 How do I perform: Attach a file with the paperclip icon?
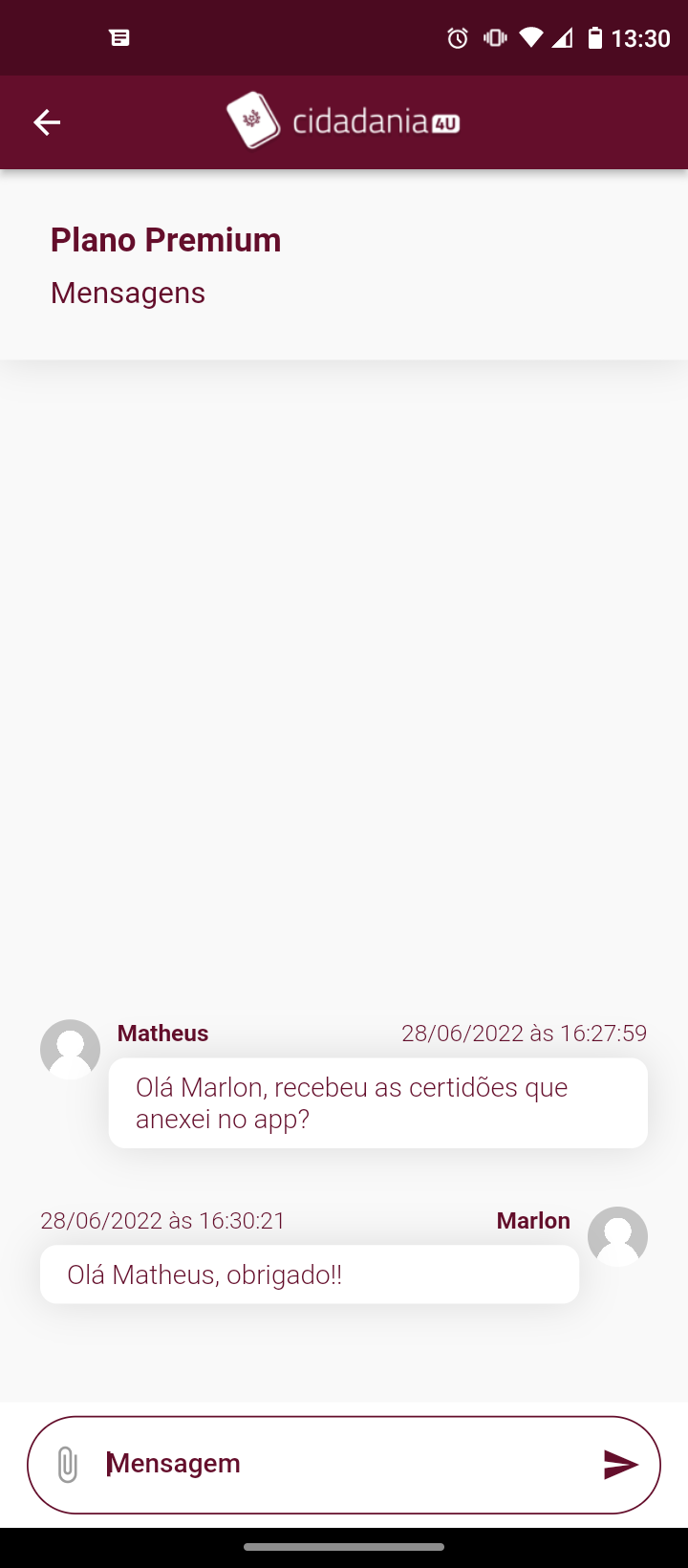point(67,1464)
